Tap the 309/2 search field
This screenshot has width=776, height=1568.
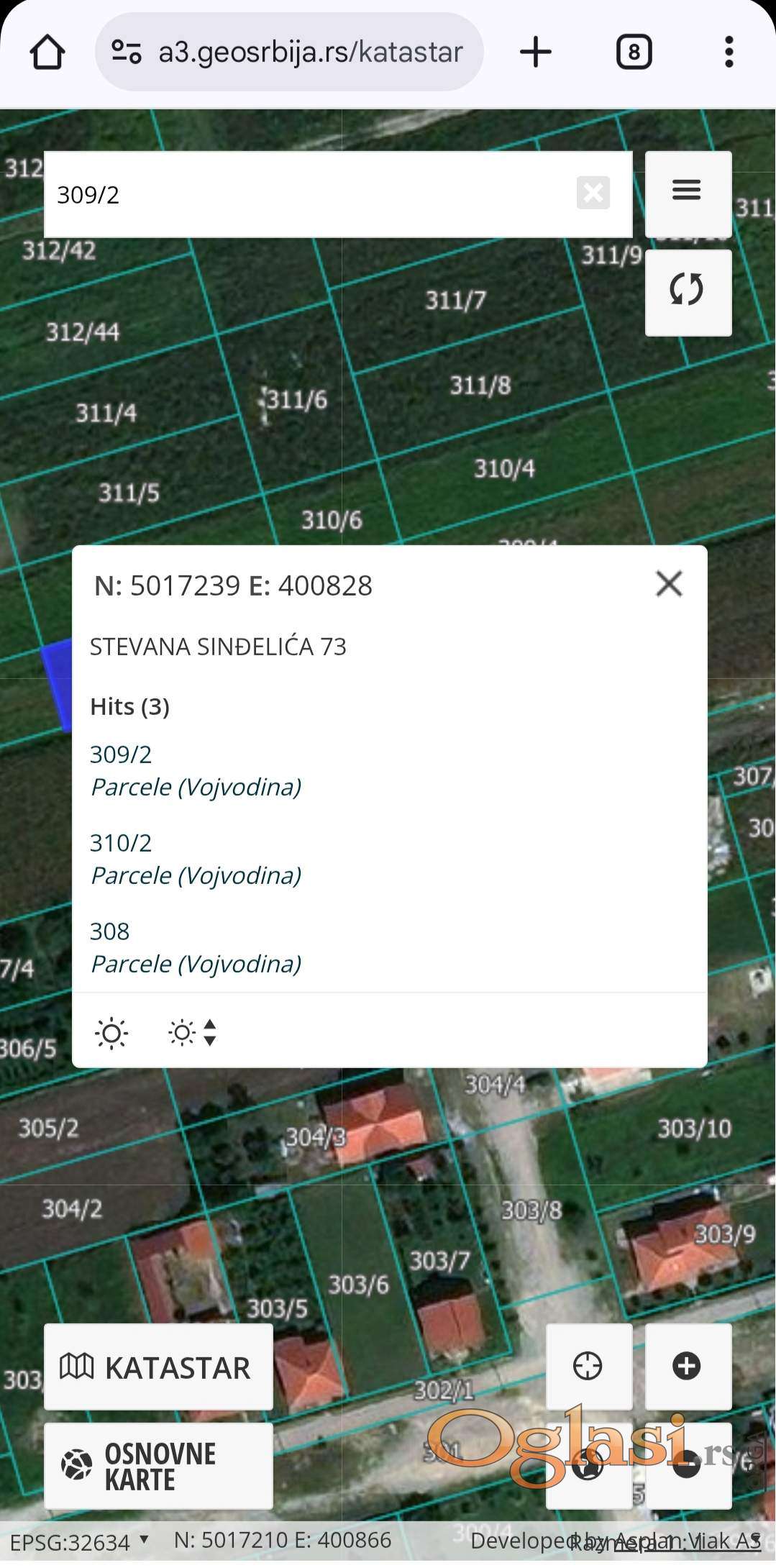(x=309, y=195)
